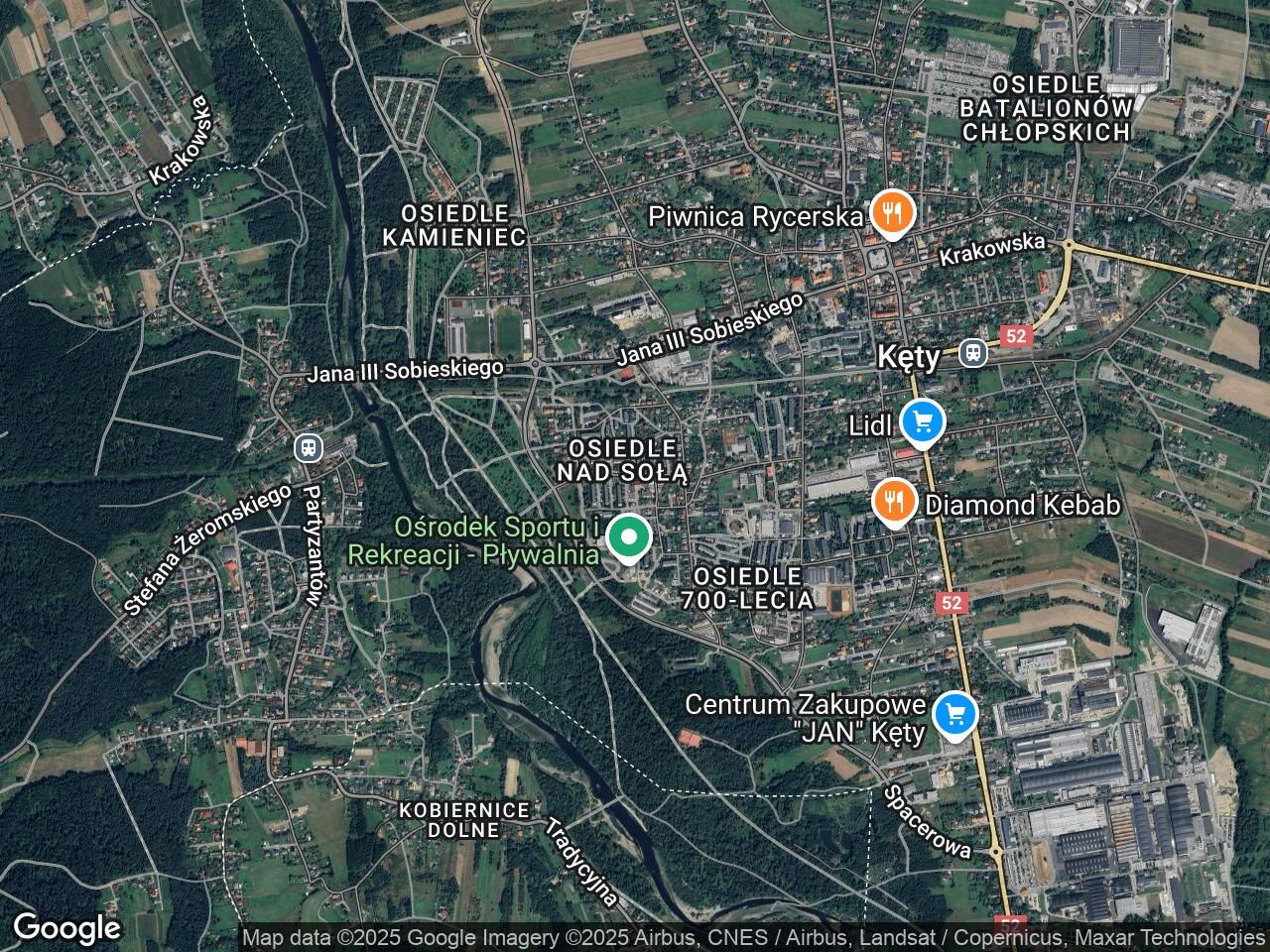
Task: Select the Lidl shopping marker
Action: (923, 423)
